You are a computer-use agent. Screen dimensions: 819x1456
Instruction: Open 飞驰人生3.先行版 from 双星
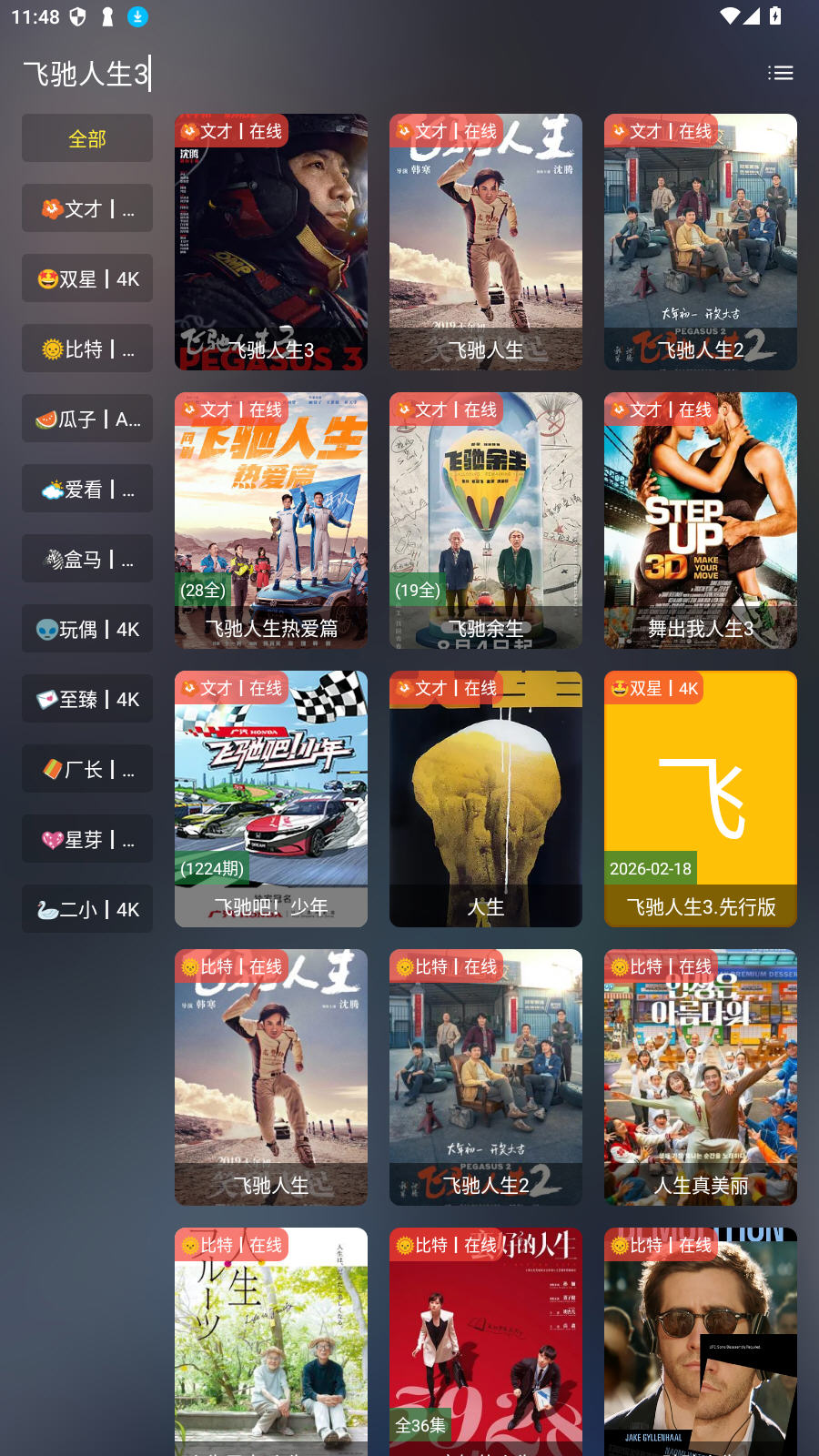(701, 799)
